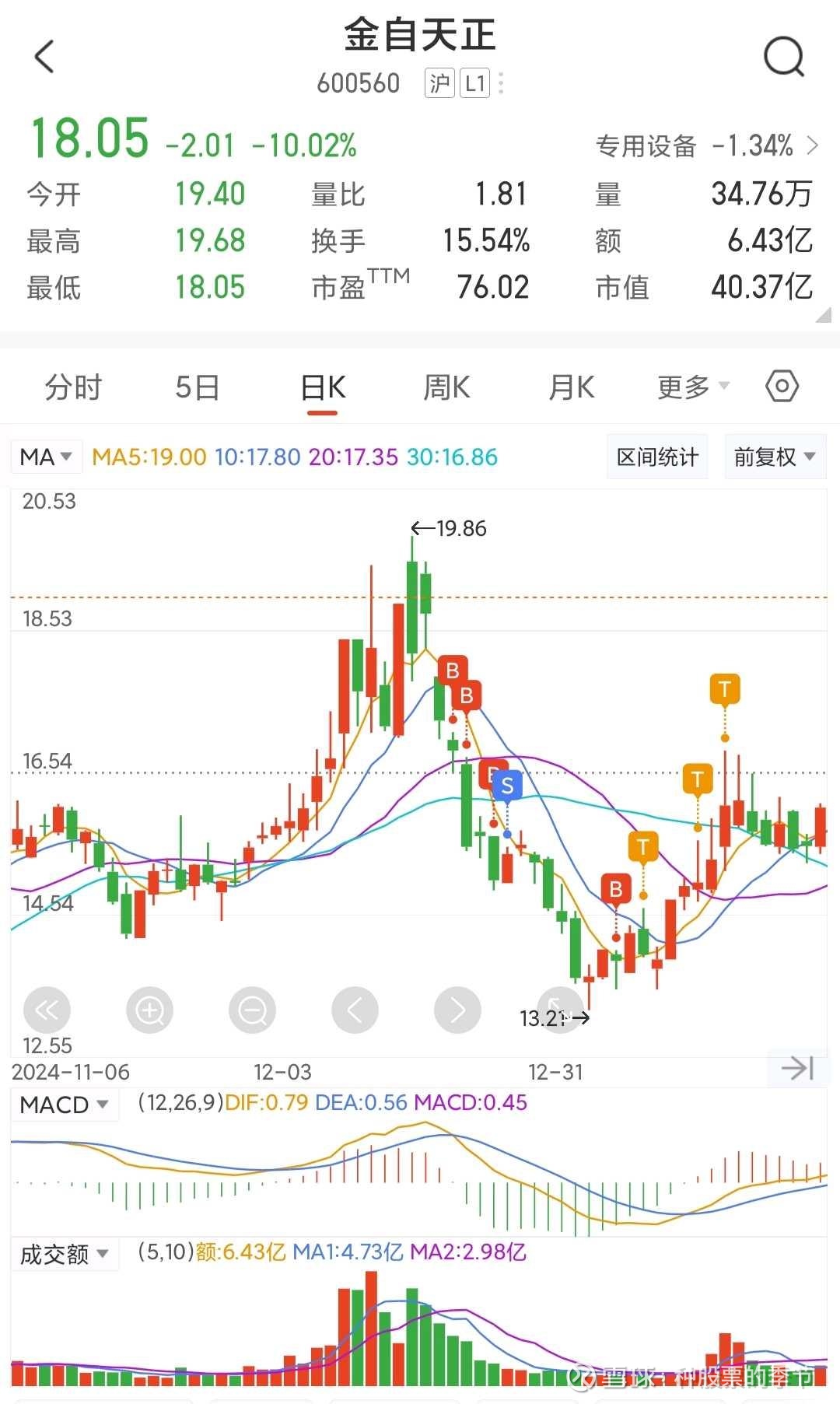Switch to 5日 chart tab
Viewport: 840px width, 1404px height.
coord(198,387)
